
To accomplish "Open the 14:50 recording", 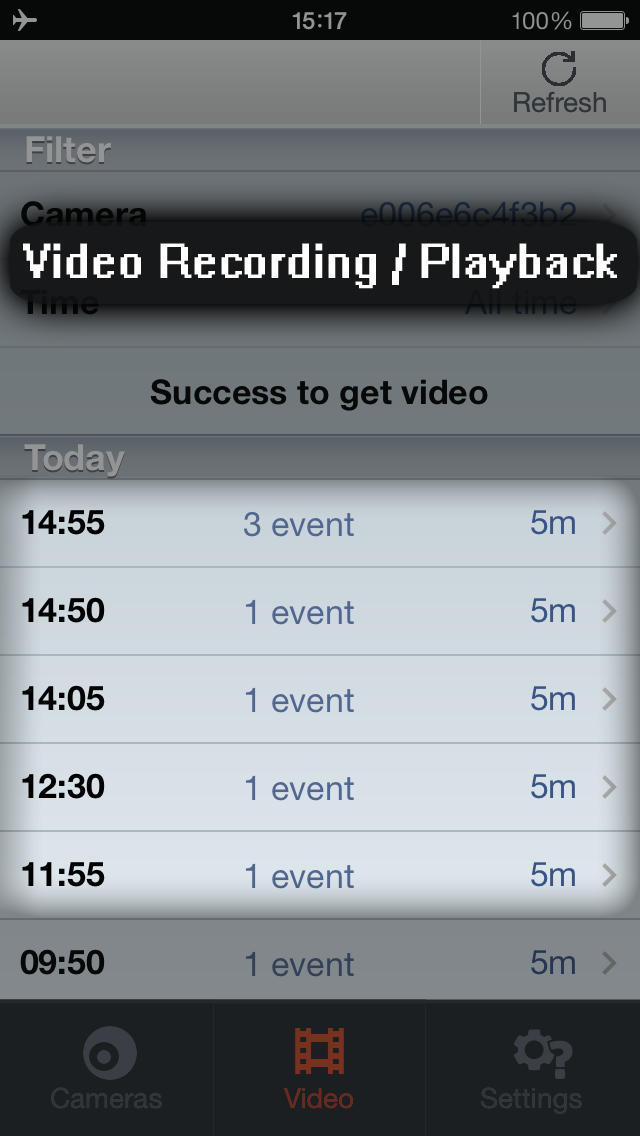I will coord(320,611).
